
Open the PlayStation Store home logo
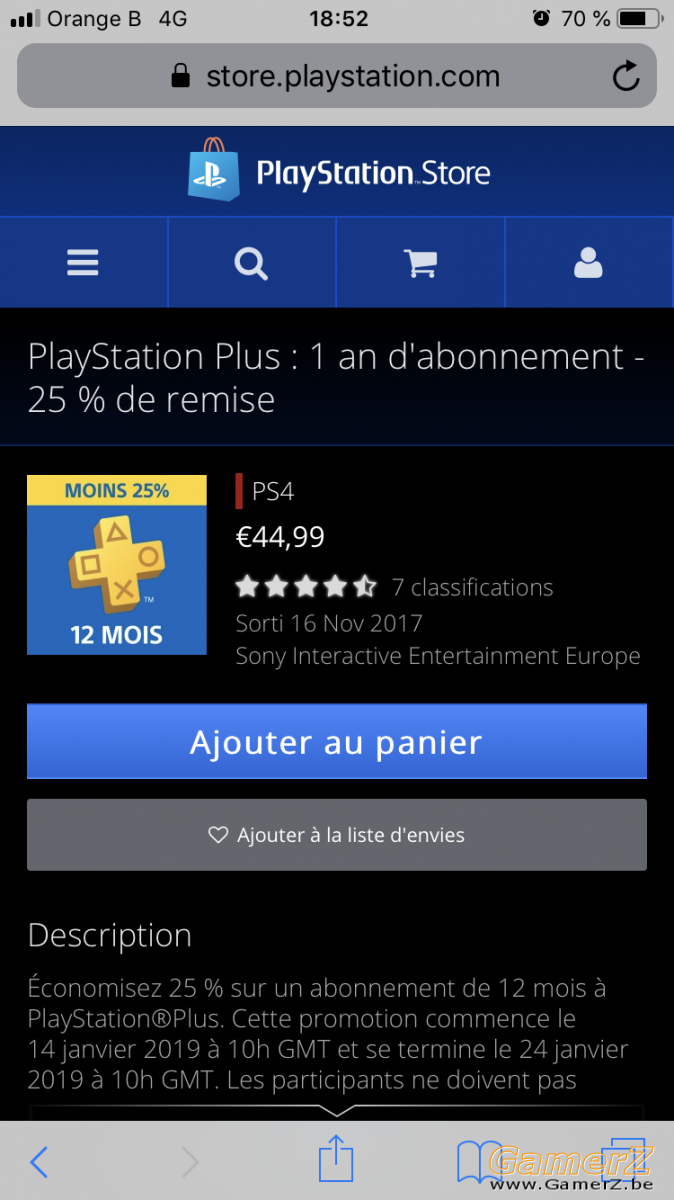[x=338, y=172]
